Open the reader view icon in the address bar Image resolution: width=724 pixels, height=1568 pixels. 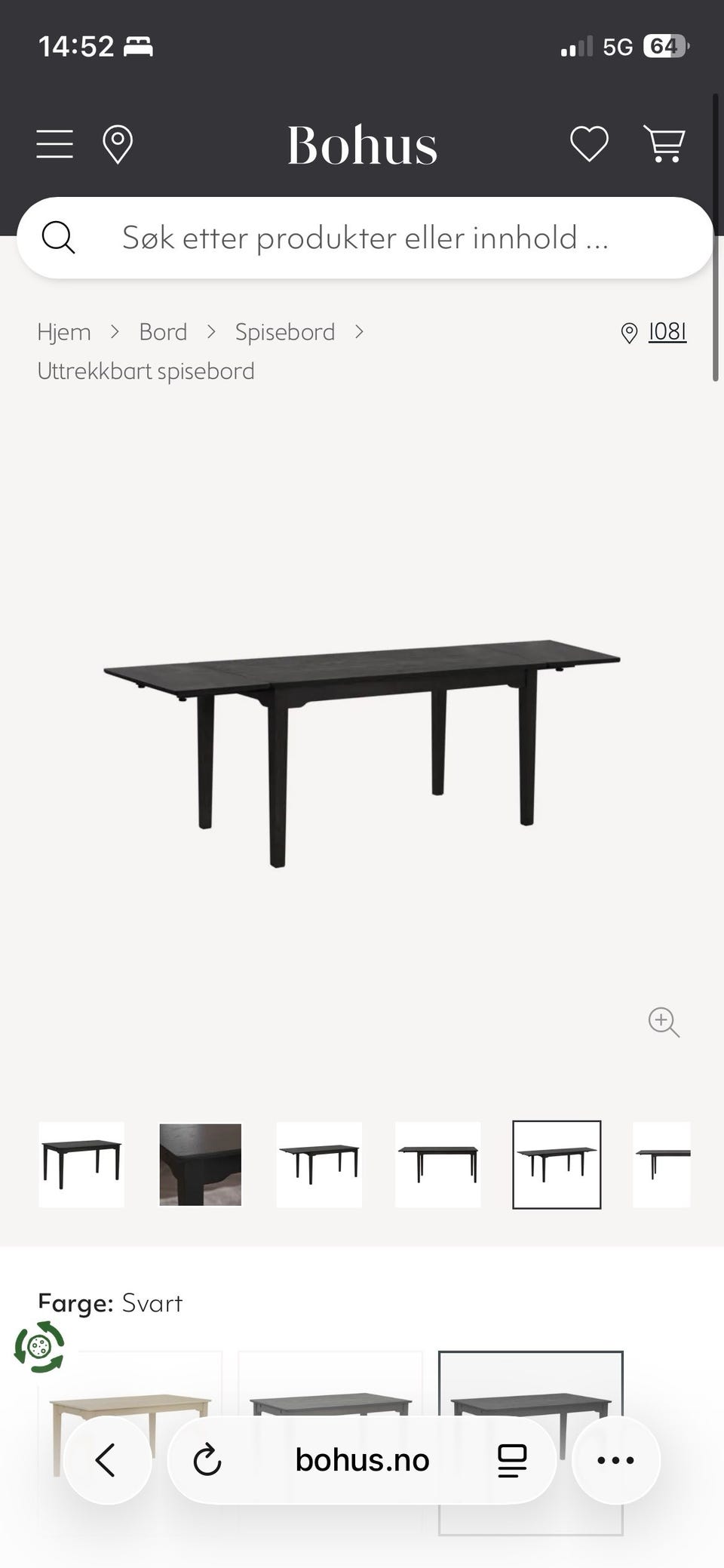512,1460
